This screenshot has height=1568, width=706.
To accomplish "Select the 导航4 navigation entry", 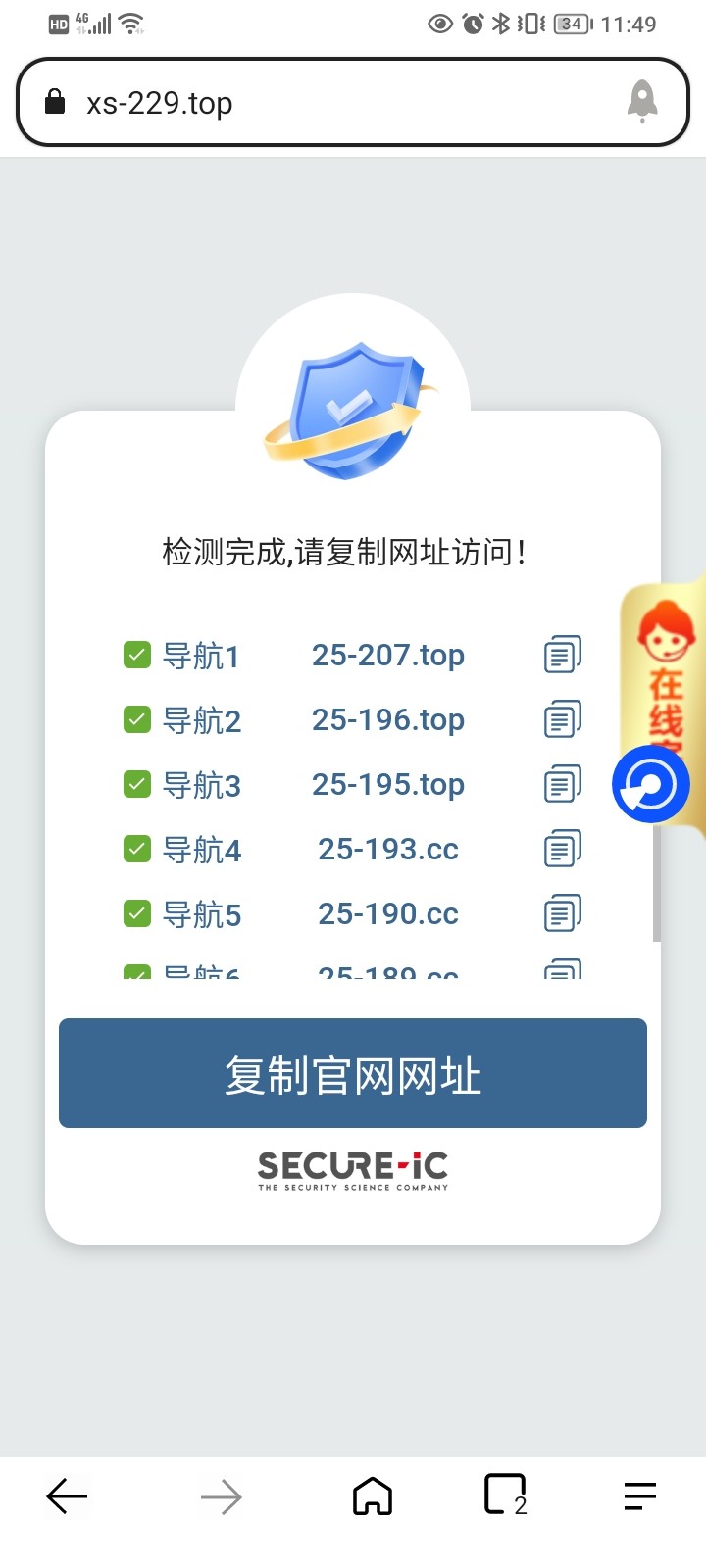I will [203, 849].
